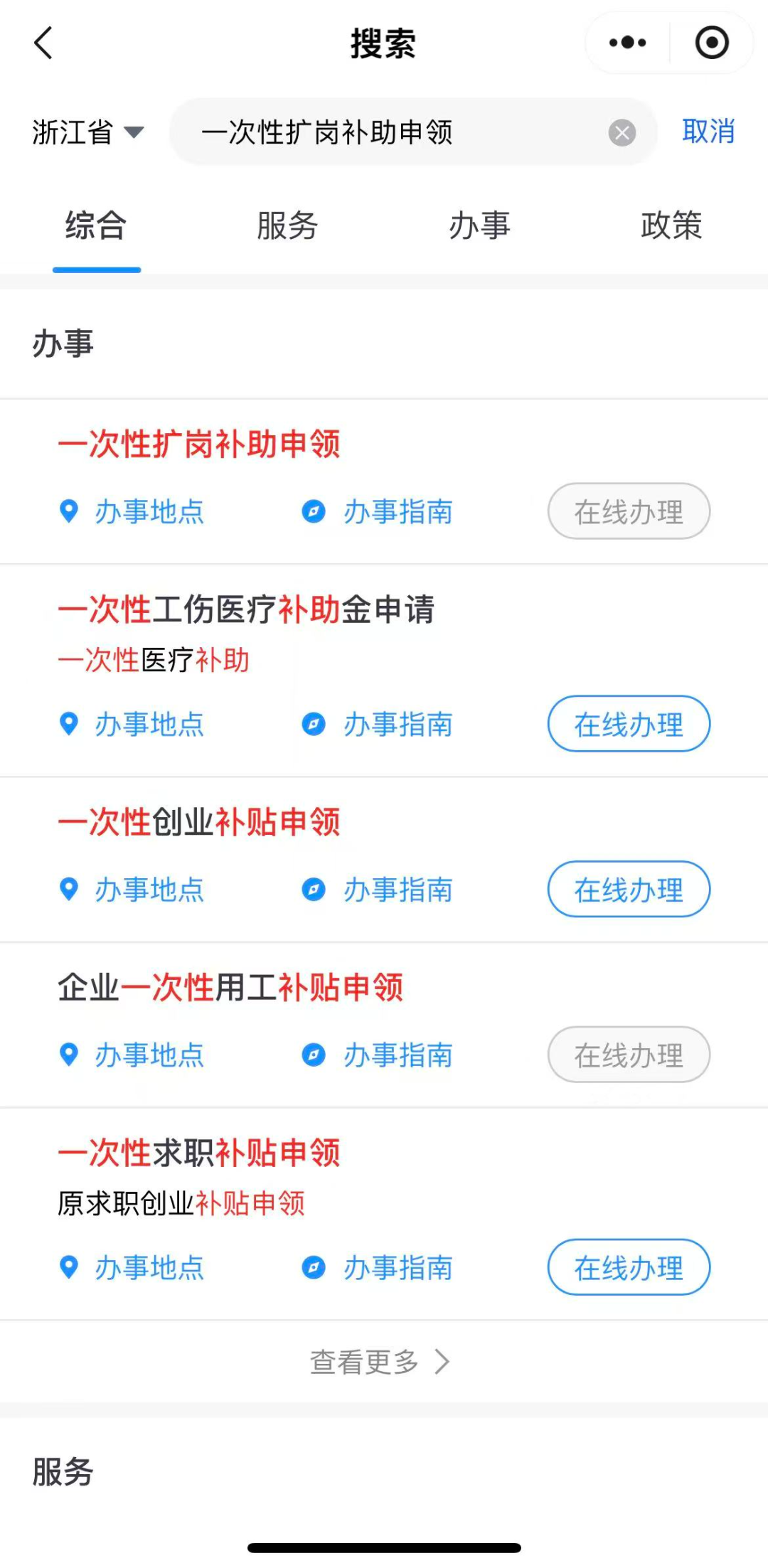768x1568 pixels.
Task: Click the location pin icon for 一次性扩岗补助申领
Action: (69, 511)
